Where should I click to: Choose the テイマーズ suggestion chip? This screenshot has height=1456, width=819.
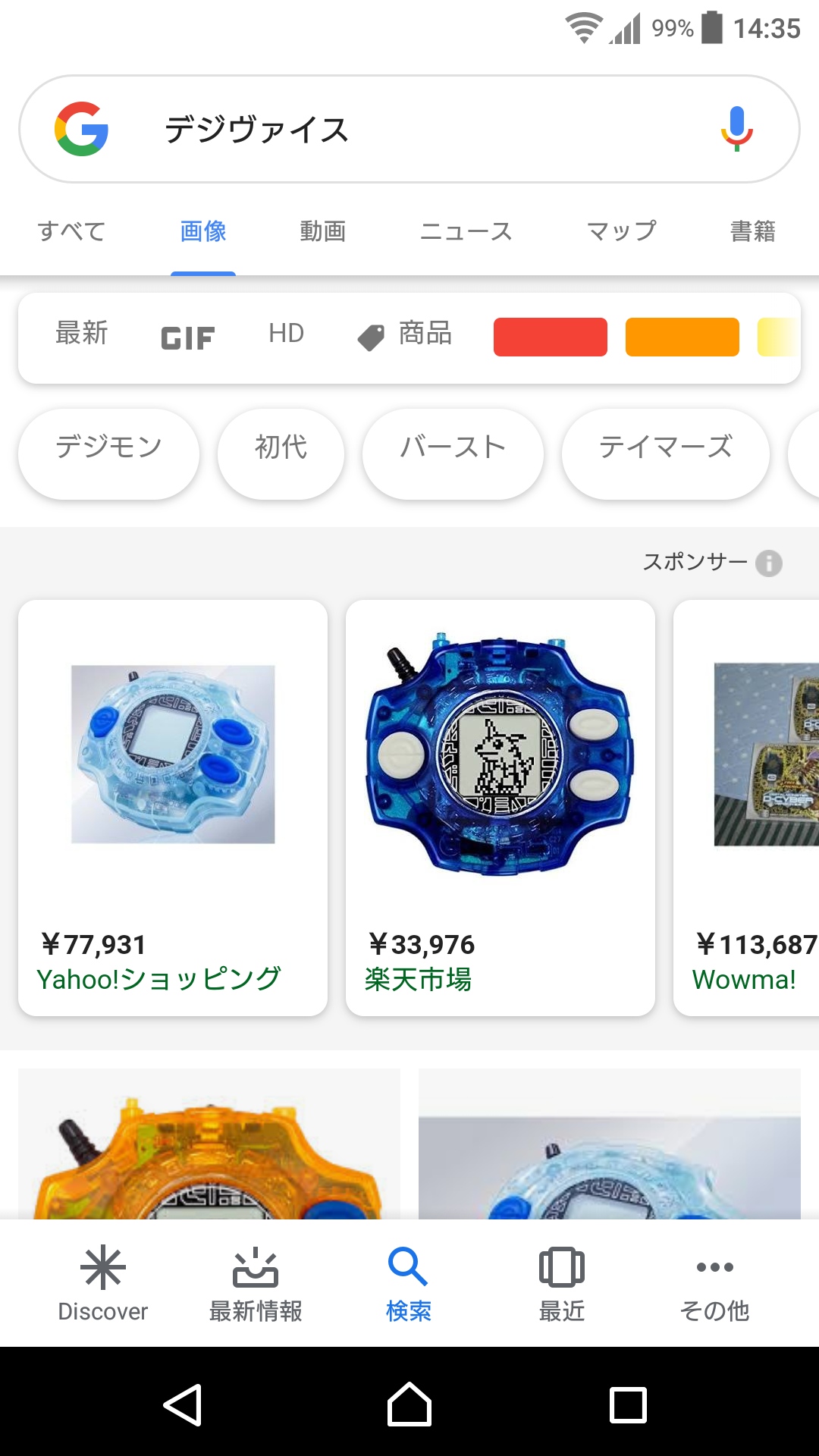665,447
